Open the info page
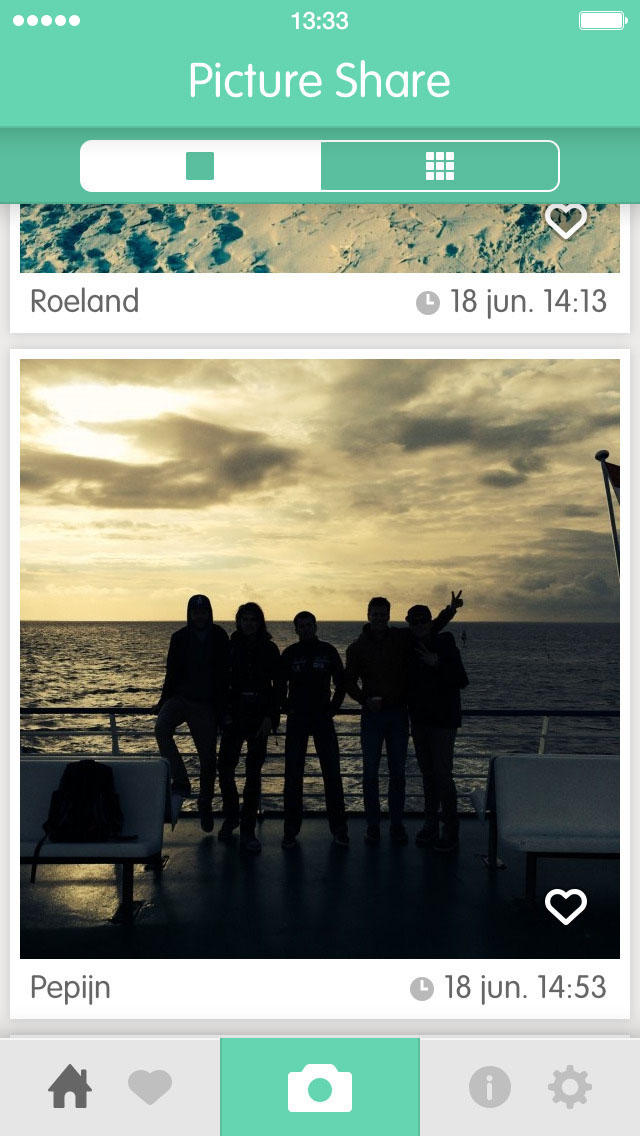640x1136 pixels. click(x=490, y=1087)
